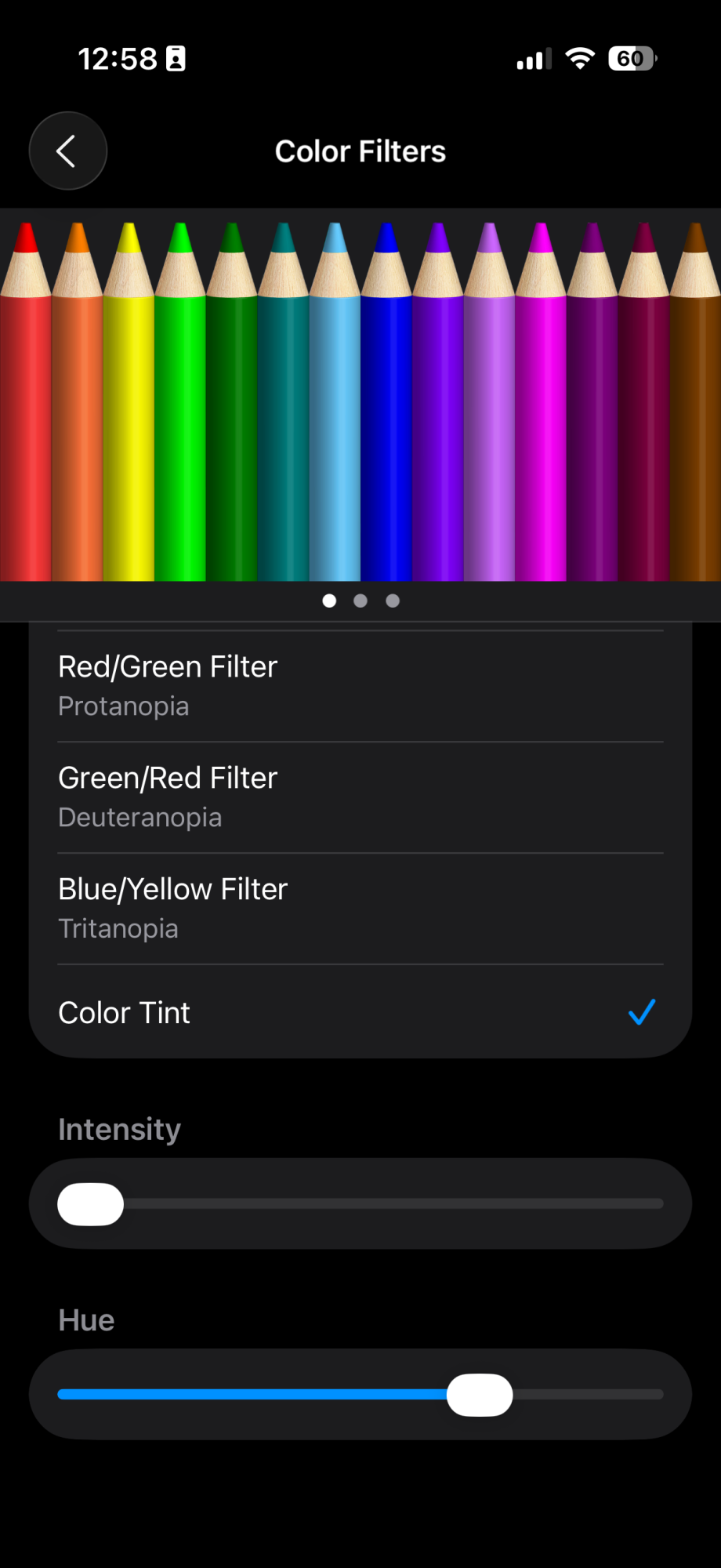
Task: Go back from Color Filters
Action: (x=67, y=151)
